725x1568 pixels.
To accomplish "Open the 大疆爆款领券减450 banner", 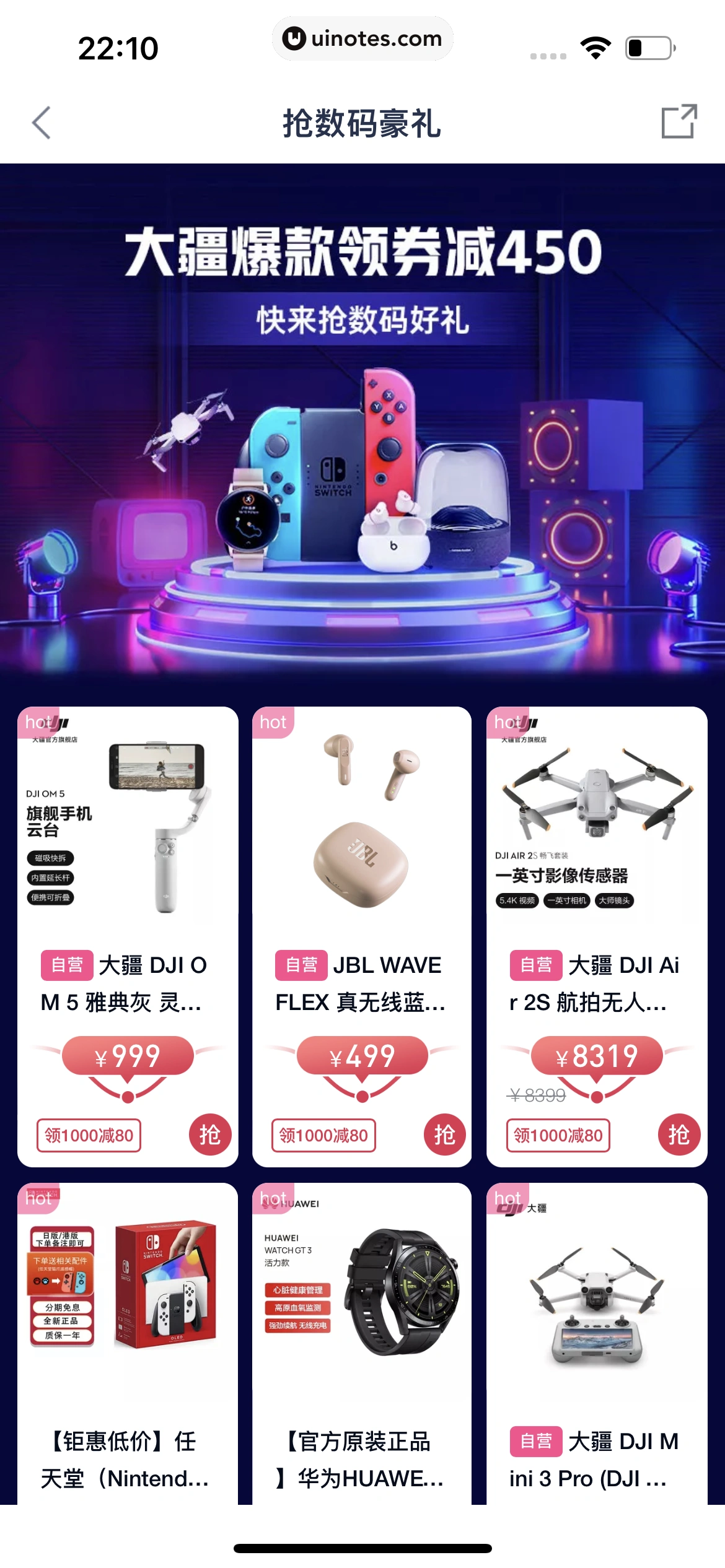I will coord(362,427).
